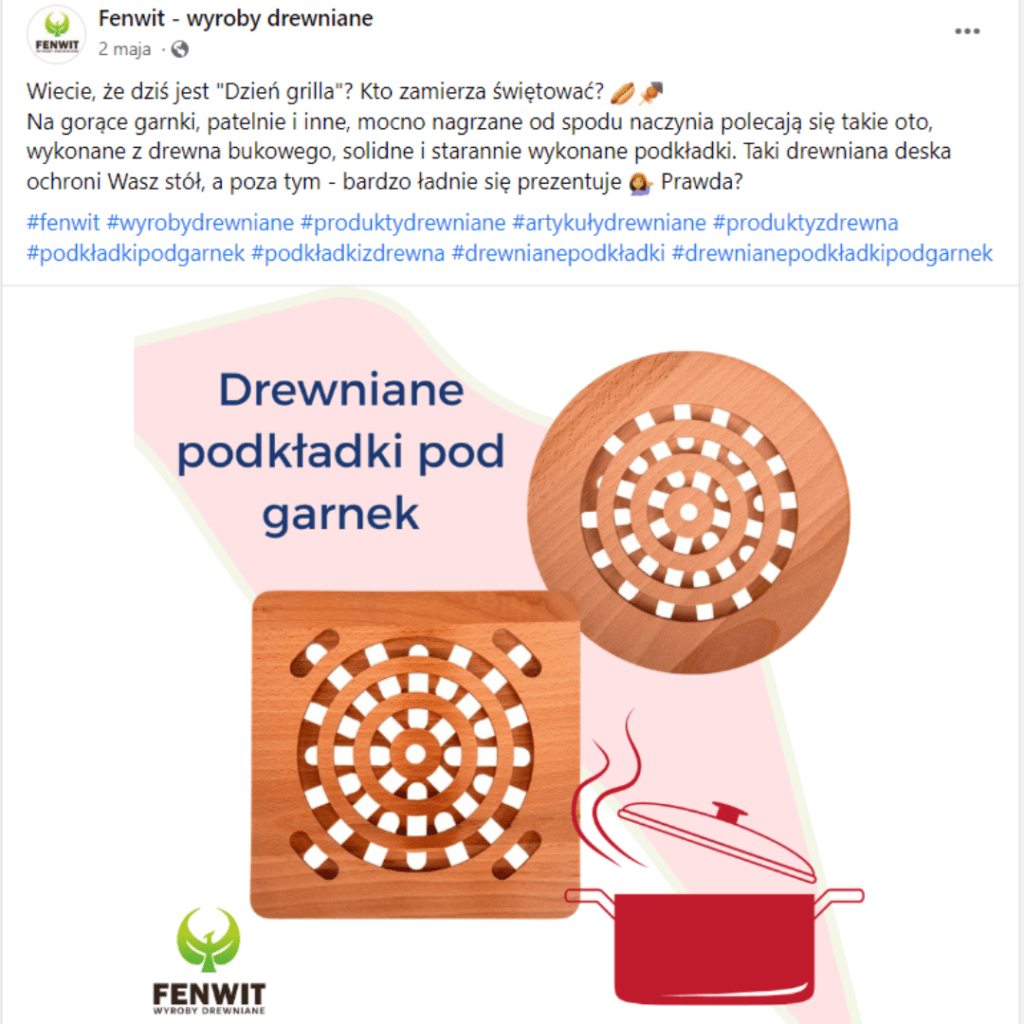Open hashtag #drewnianepodkładkipodgarnek
Viewport: 1024px width, 1024px height.
coord(832,253)
